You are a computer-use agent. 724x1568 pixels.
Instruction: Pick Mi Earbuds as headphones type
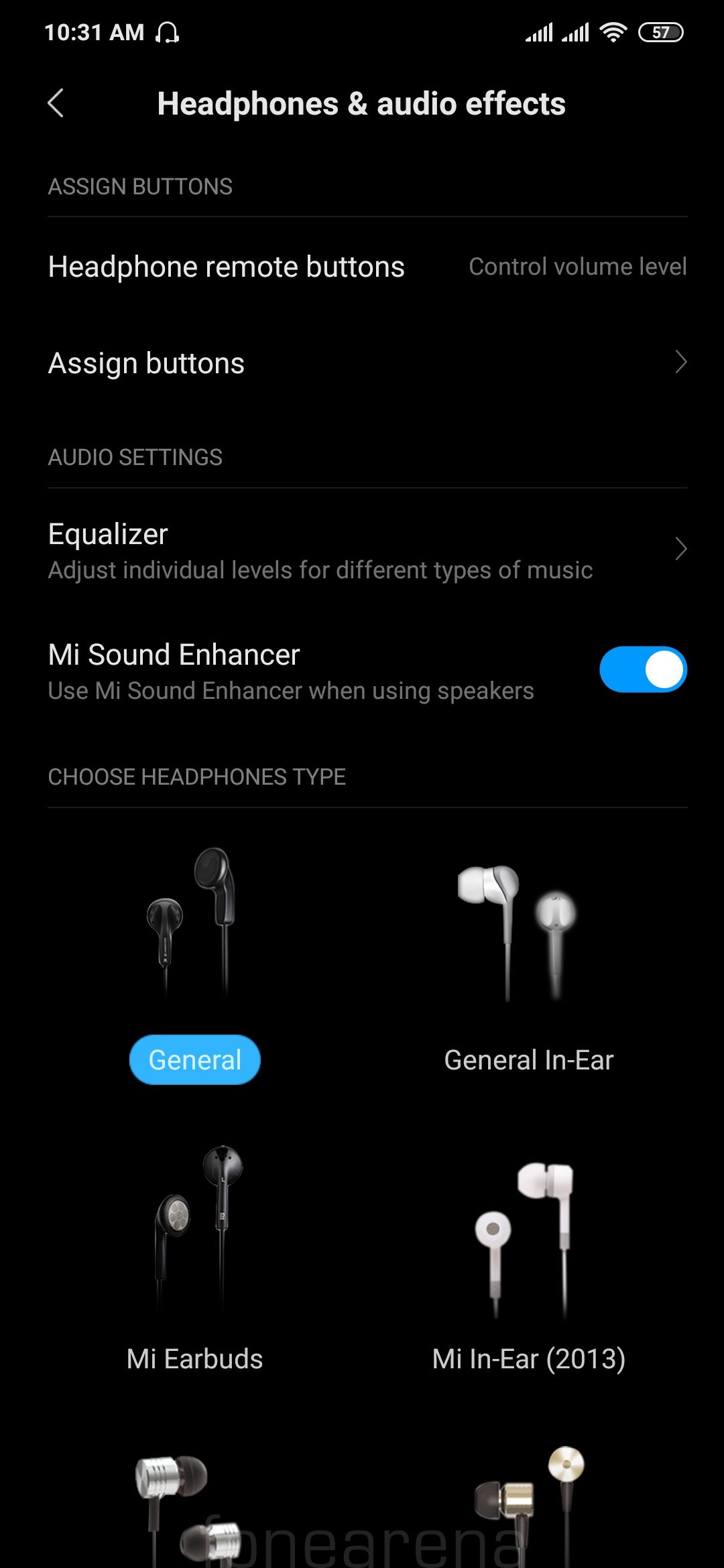point(194,1358)
